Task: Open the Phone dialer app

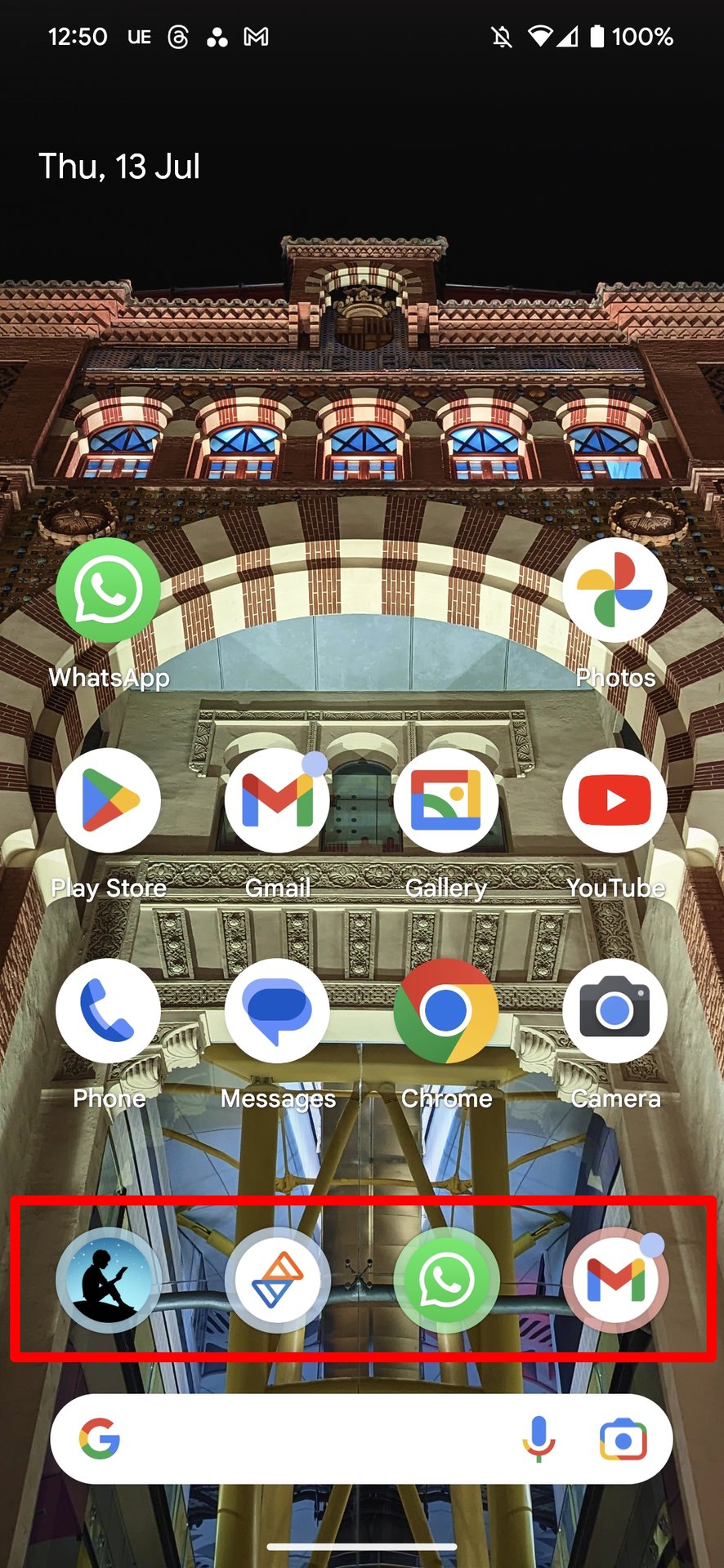Action: click(108, 1011)
